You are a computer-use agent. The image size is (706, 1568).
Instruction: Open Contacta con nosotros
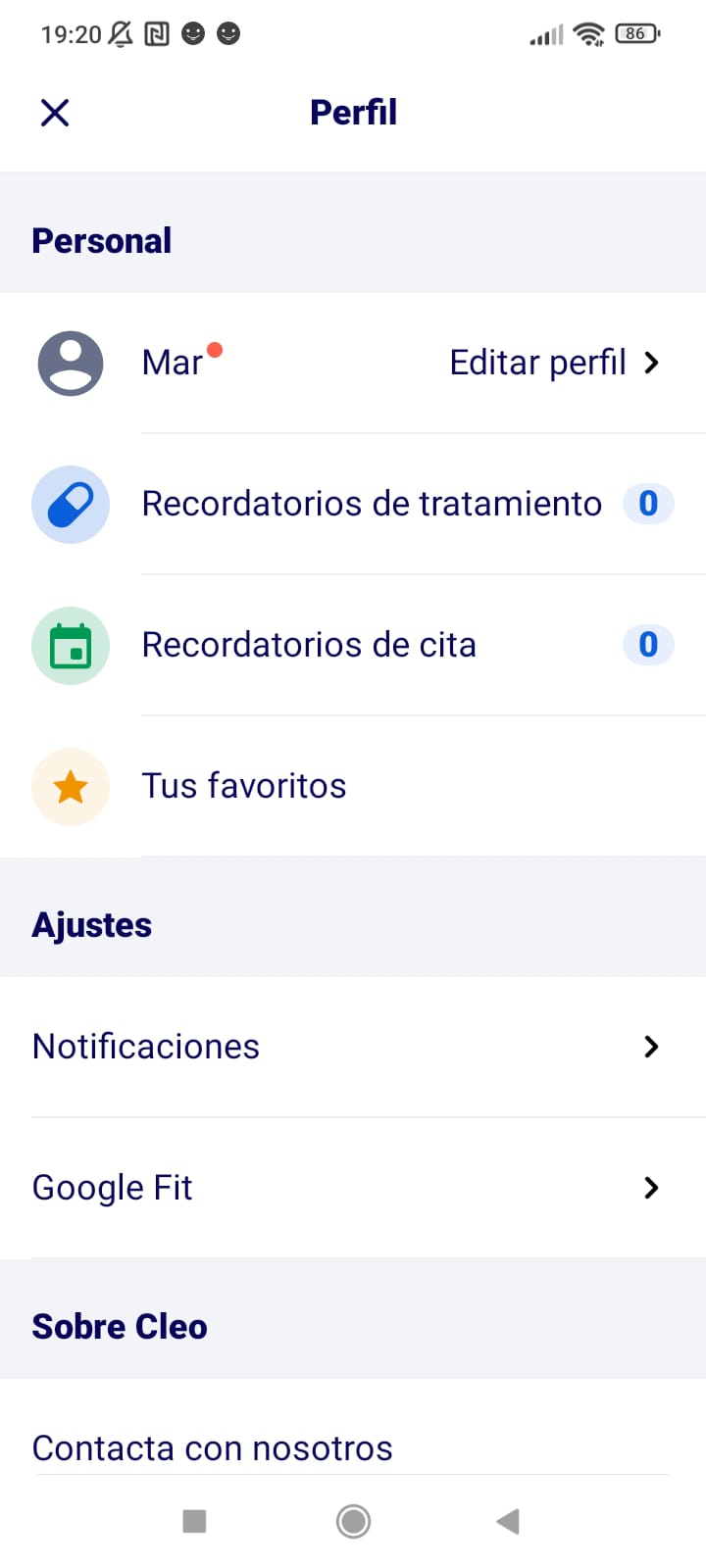click(212, 1447)
